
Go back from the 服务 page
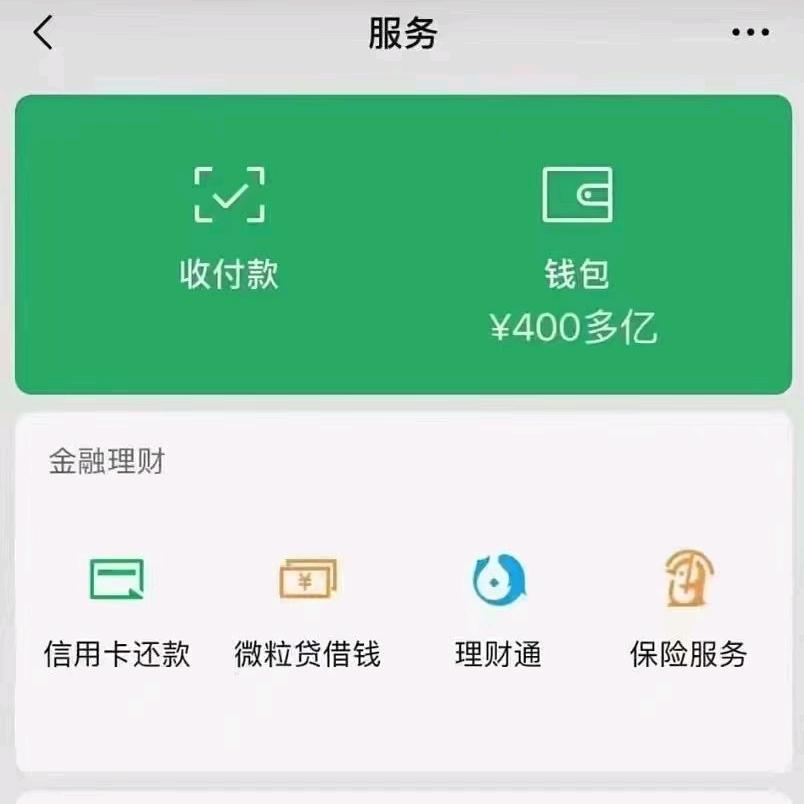[43, 33]
